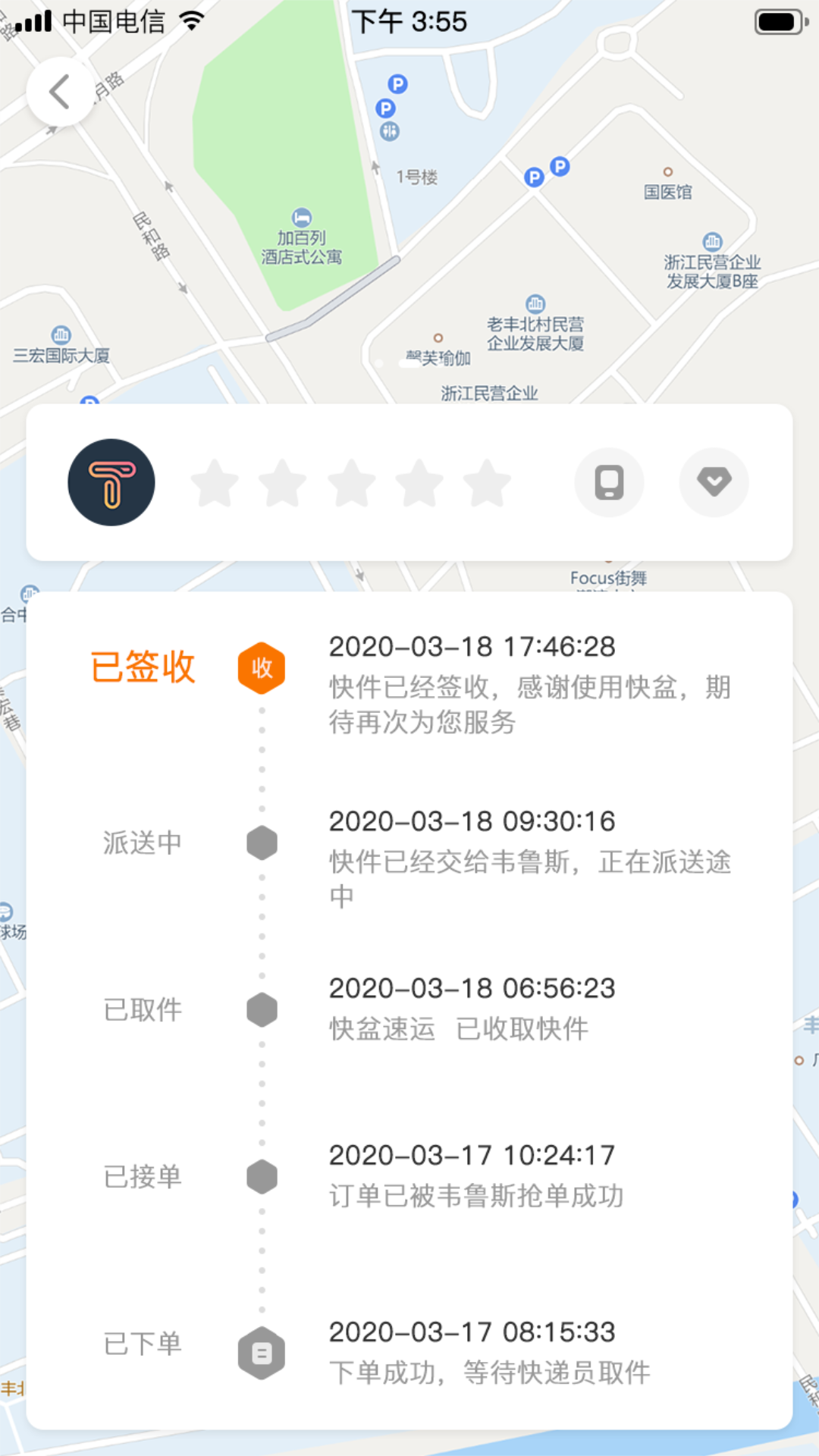Tap the heart favorite icon

[714, 482]
